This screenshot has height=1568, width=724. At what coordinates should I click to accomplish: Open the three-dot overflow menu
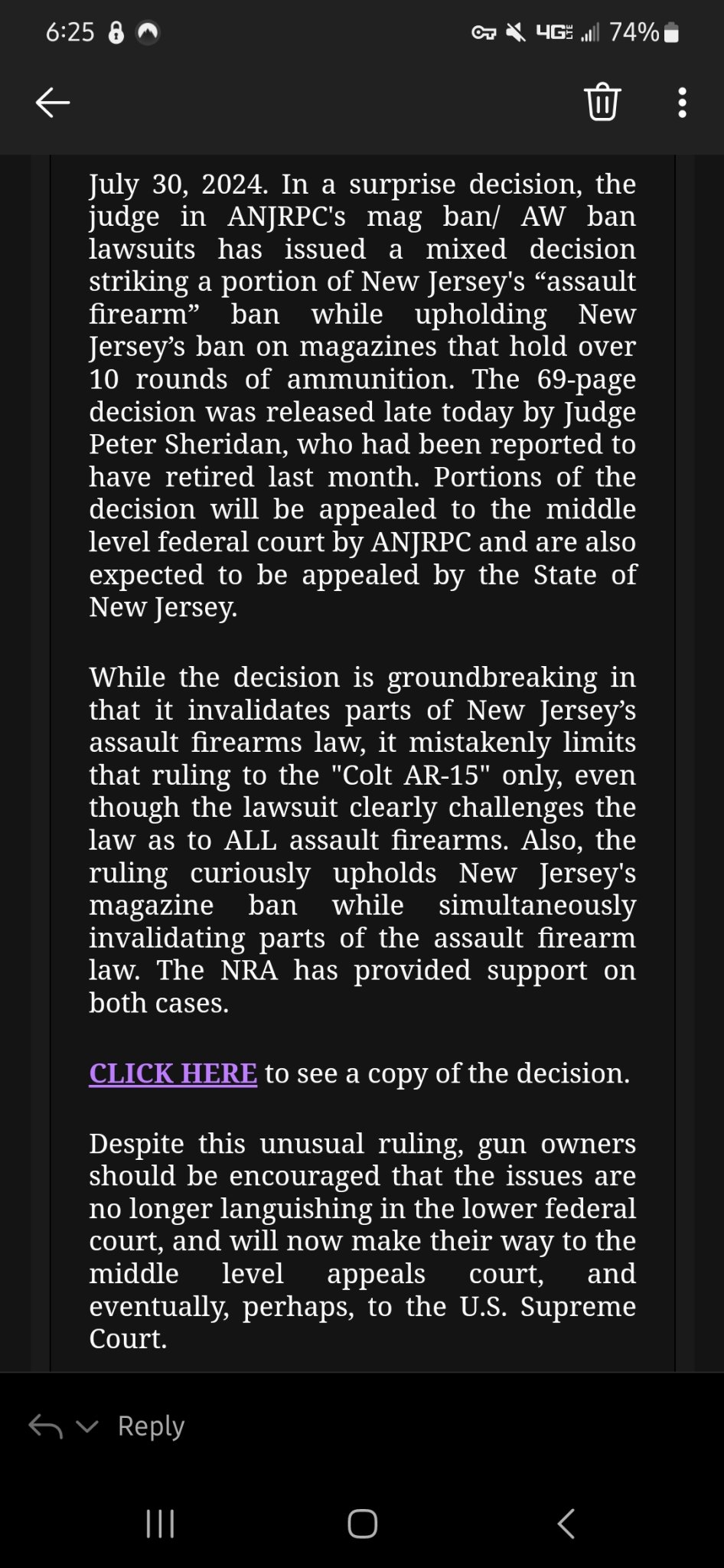click(x=682, y=102)
